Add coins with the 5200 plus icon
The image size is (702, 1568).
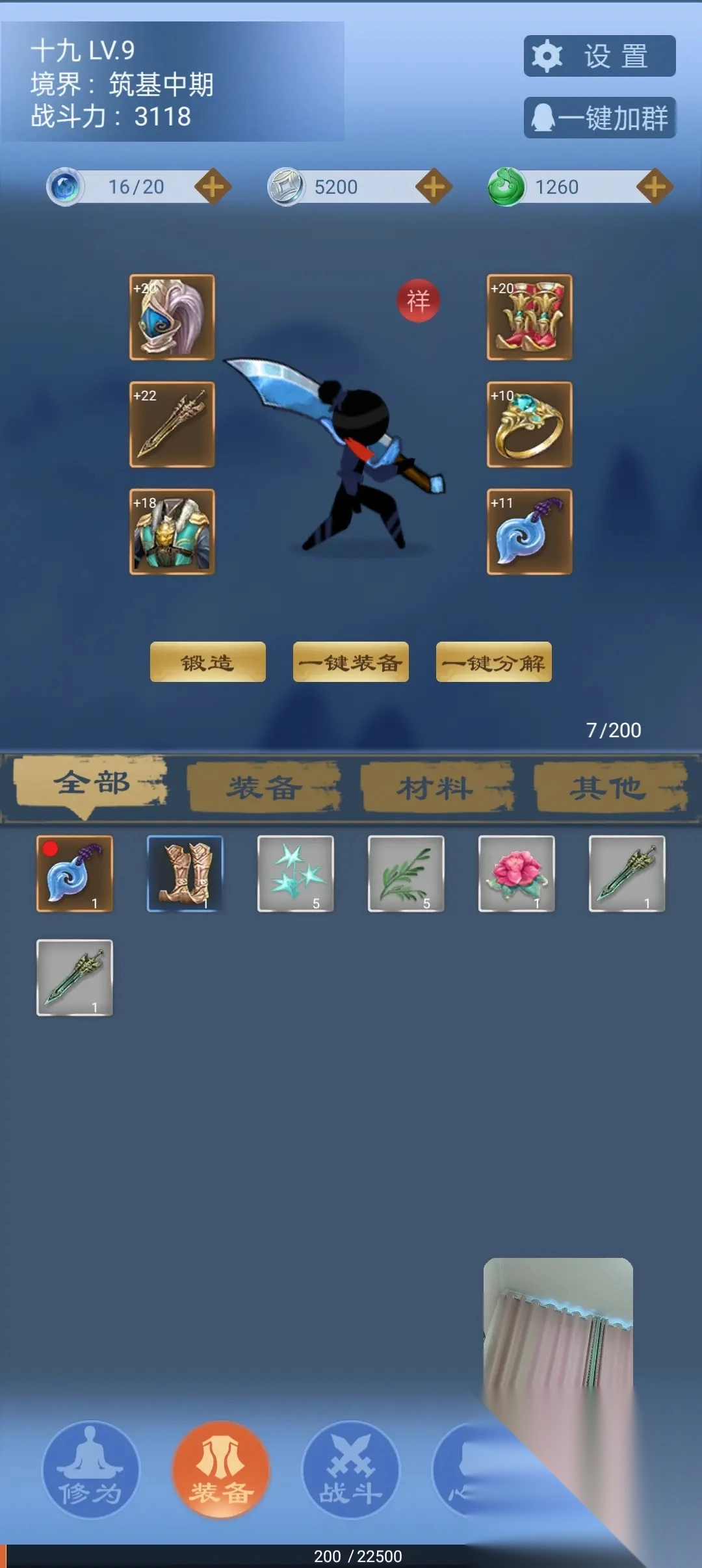434,187
